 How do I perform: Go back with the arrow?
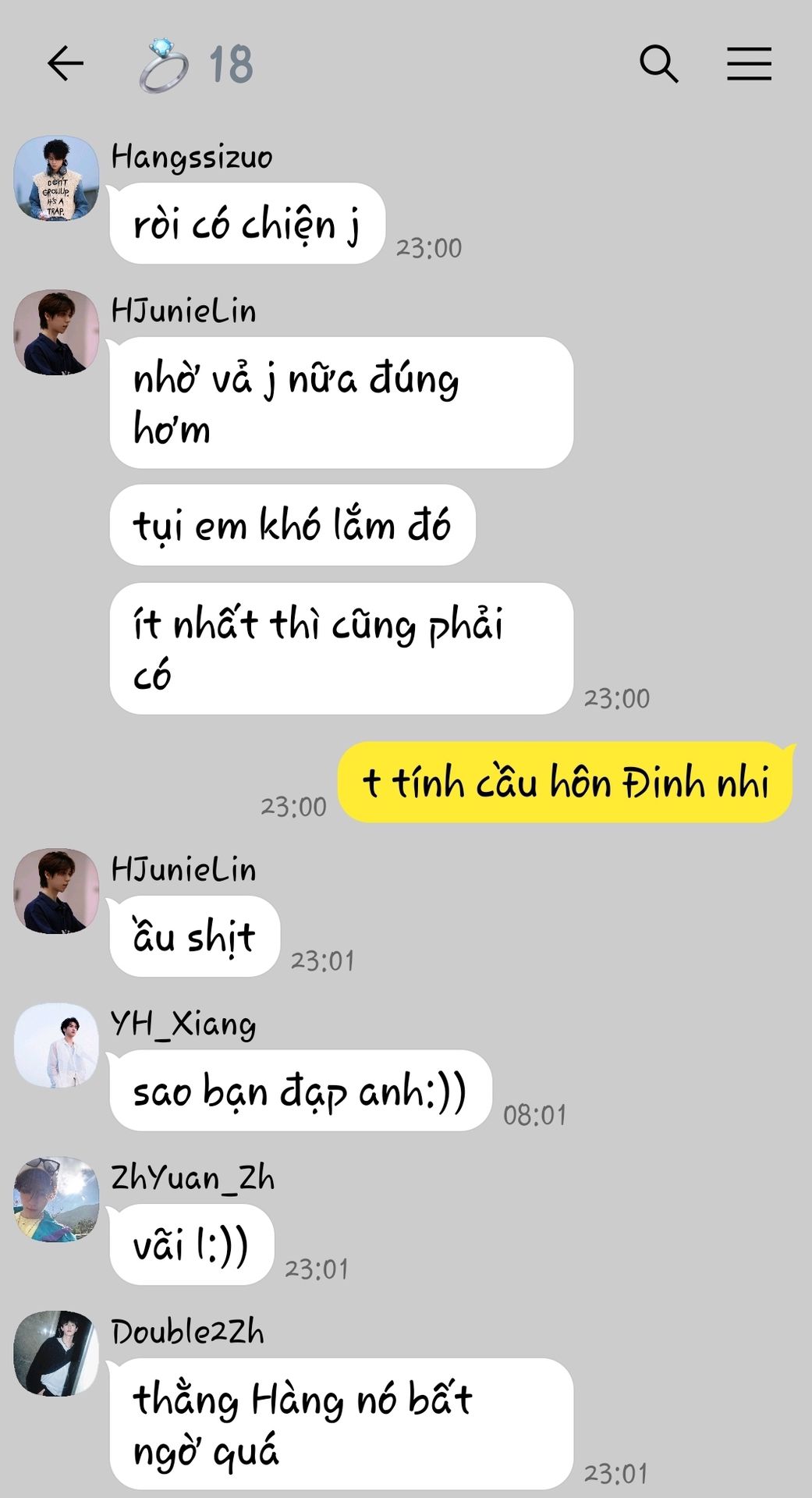65,63
